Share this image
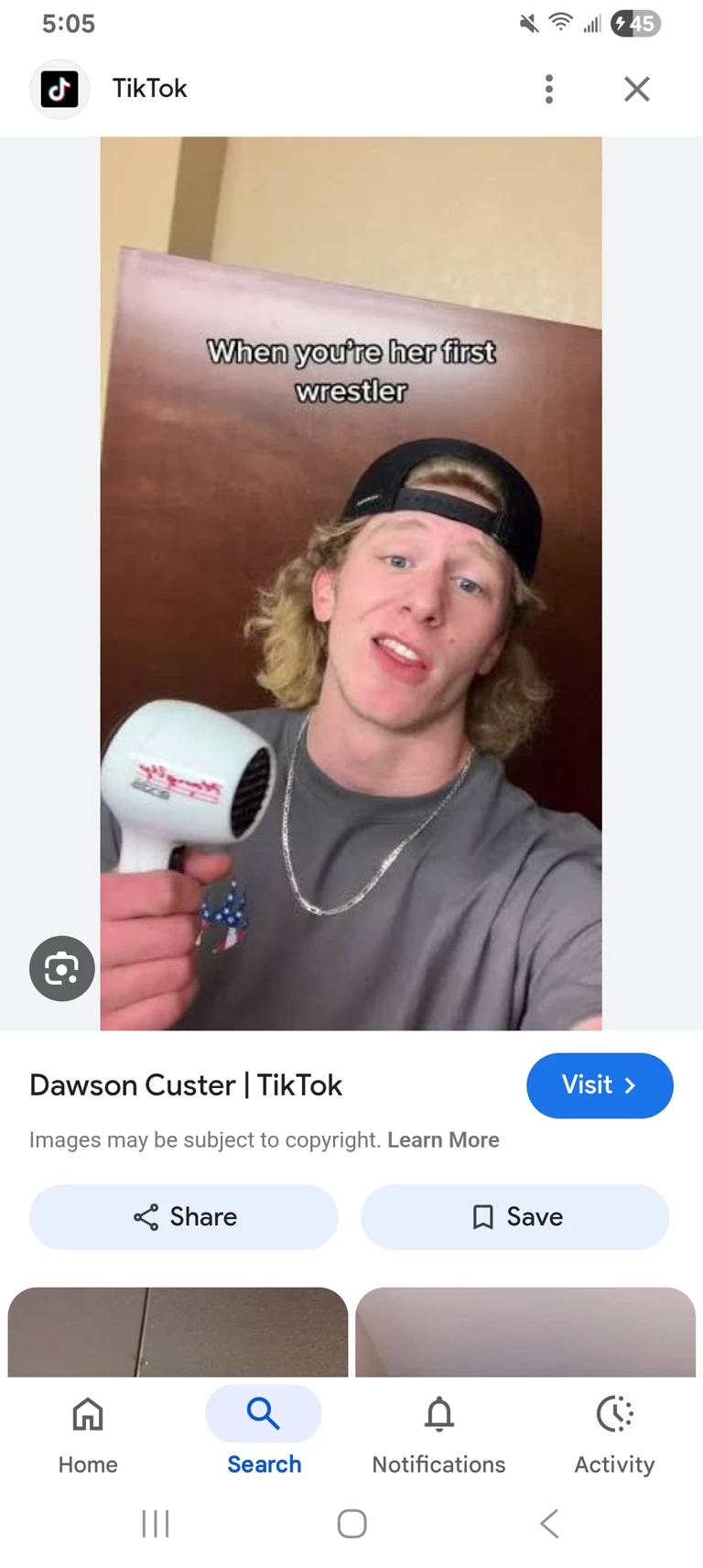Screen dimensions: 703x1568 [184, 1216]
